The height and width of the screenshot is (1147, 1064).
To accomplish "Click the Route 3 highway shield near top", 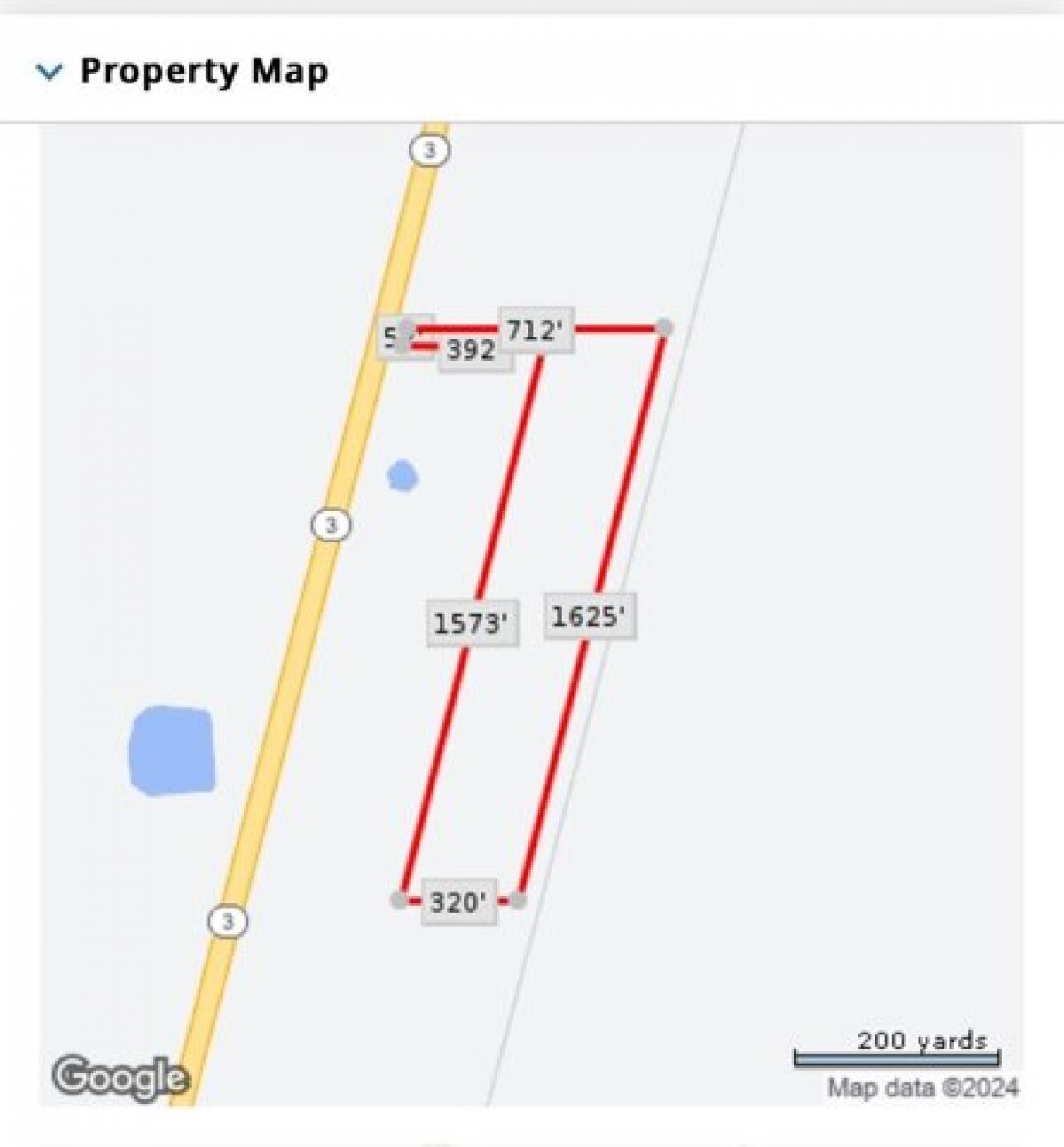I will click(429, 149).
